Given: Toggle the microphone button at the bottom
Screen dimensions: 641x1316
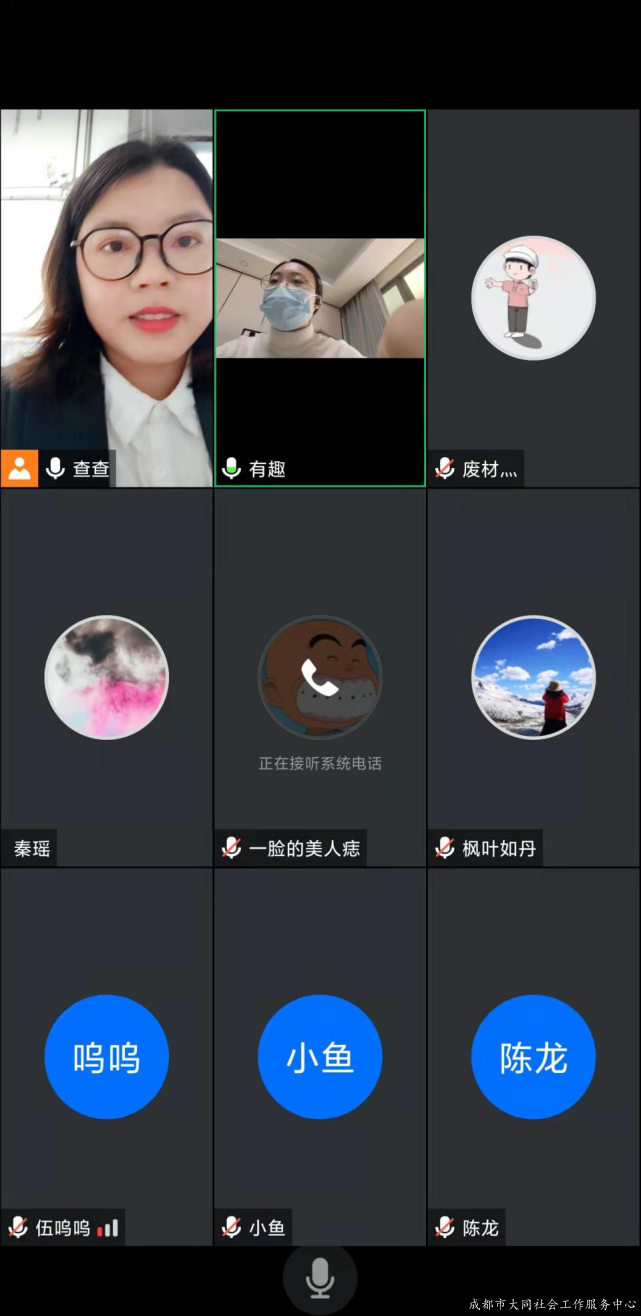Looking at the screenshot, I should pyautogui.click(x=320, y=1278).
